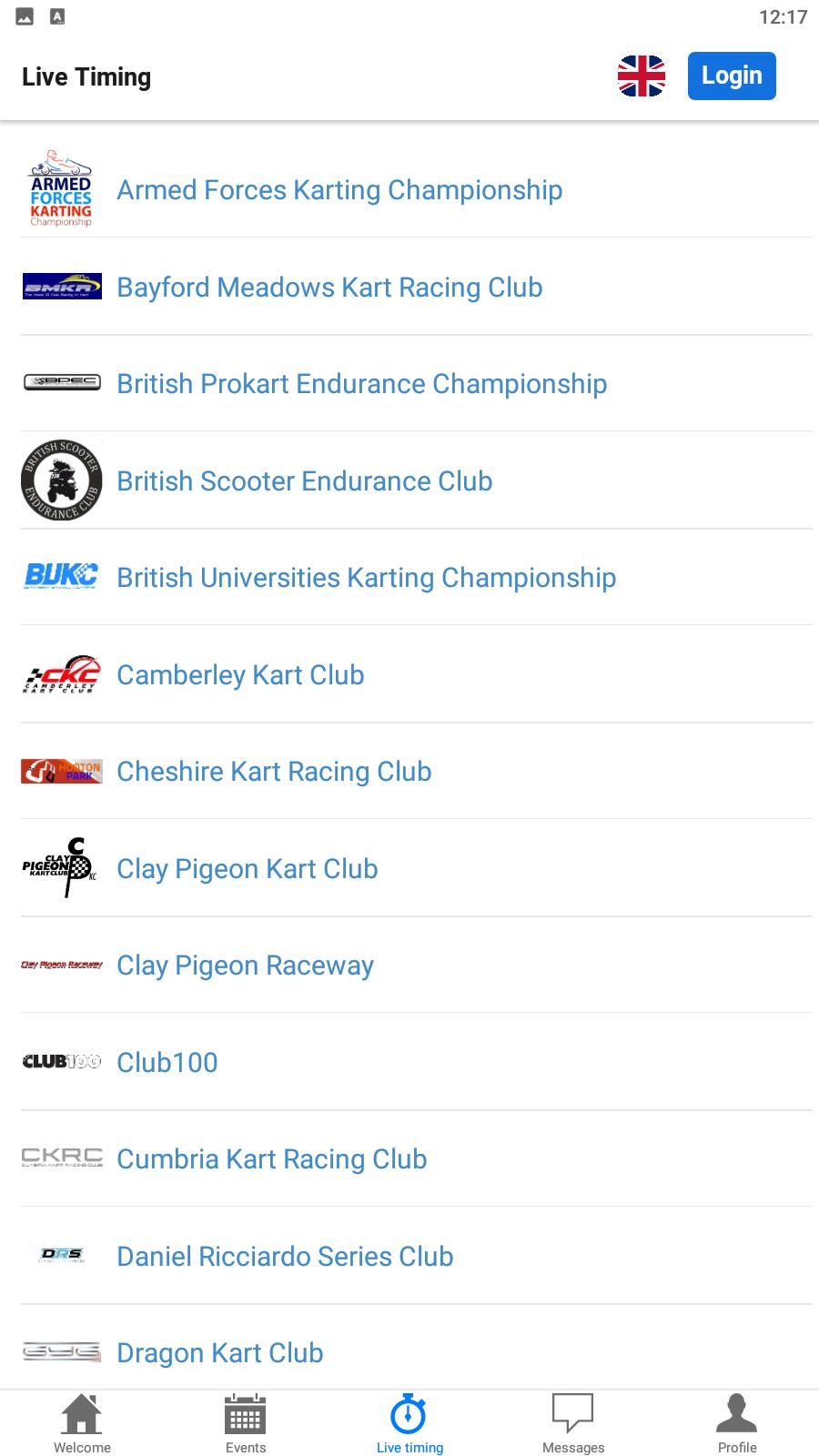Image resolution: width=819 pixels, height=1456 pixels.
Task: Open Cumbria Kart Racing Club
Action: (x=417, y=1158)
